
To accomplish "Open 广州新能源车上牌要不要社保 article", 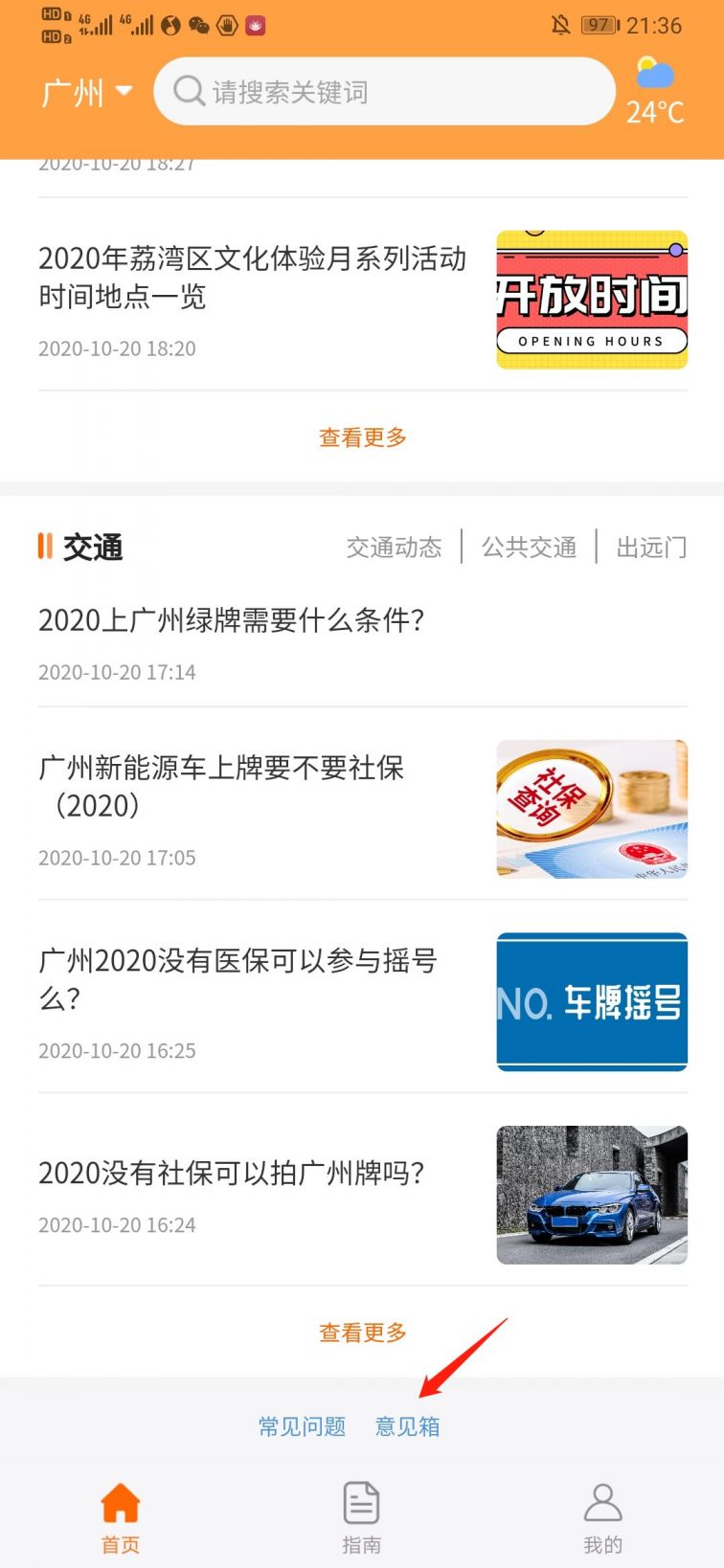I will click(362, 808).
